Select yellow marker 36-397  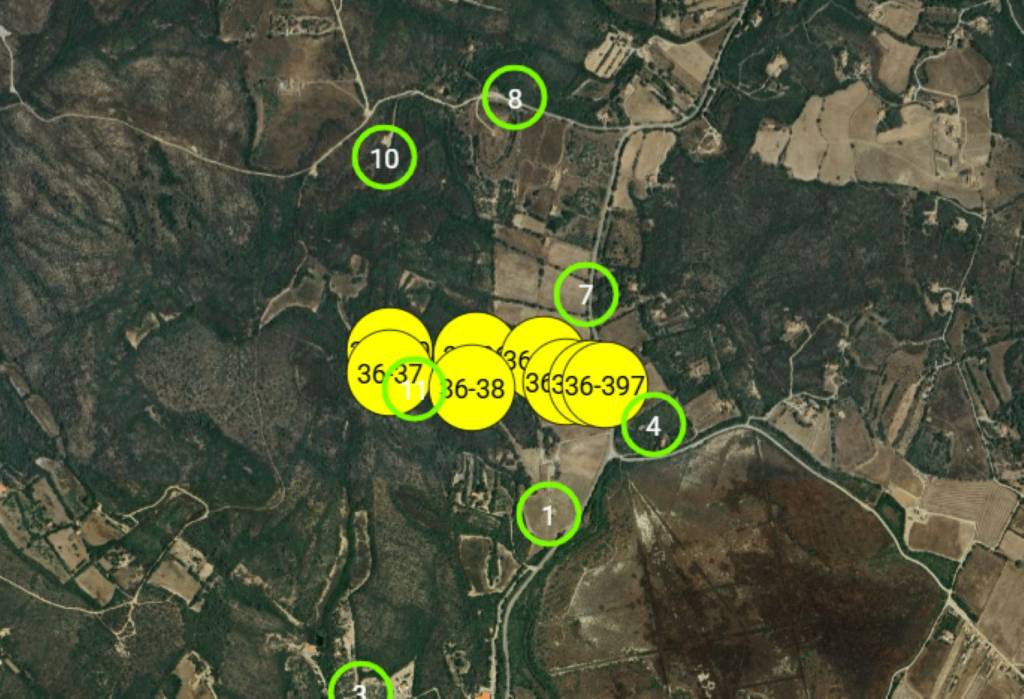coord(612,386)
